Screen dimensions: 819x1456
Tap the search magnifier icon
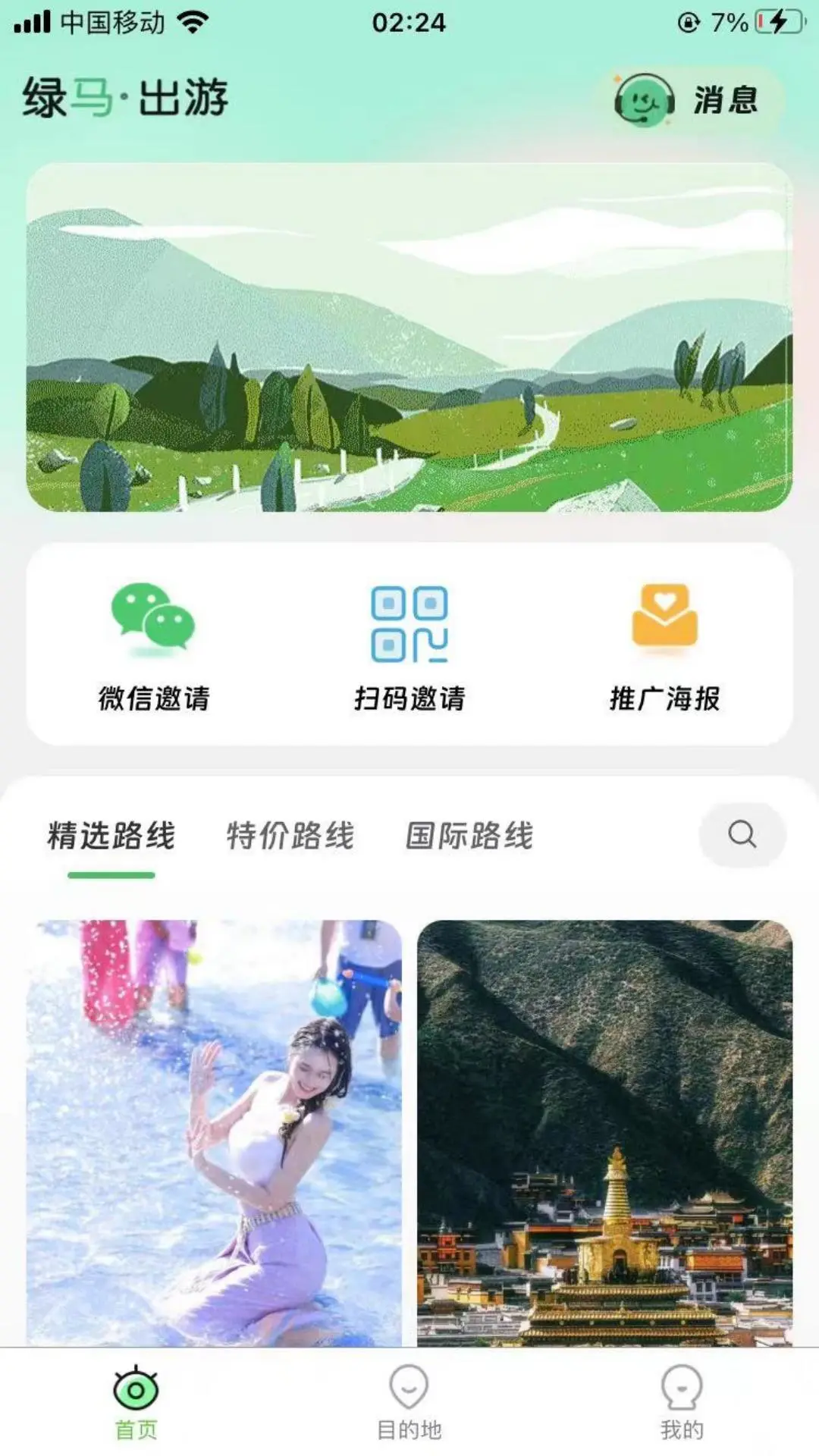point(742,836)
